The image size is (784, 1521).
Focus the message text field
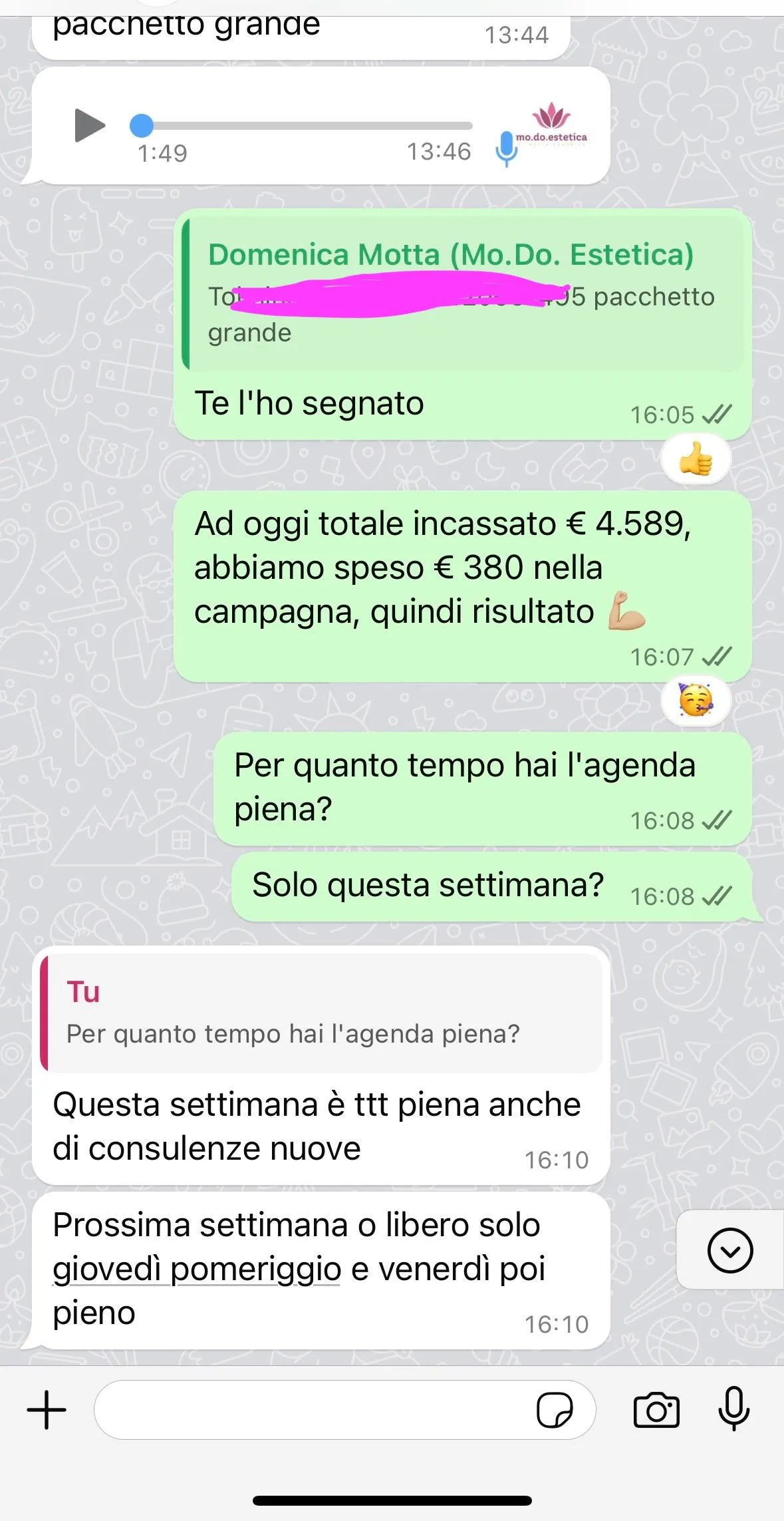click(313, 1409)
